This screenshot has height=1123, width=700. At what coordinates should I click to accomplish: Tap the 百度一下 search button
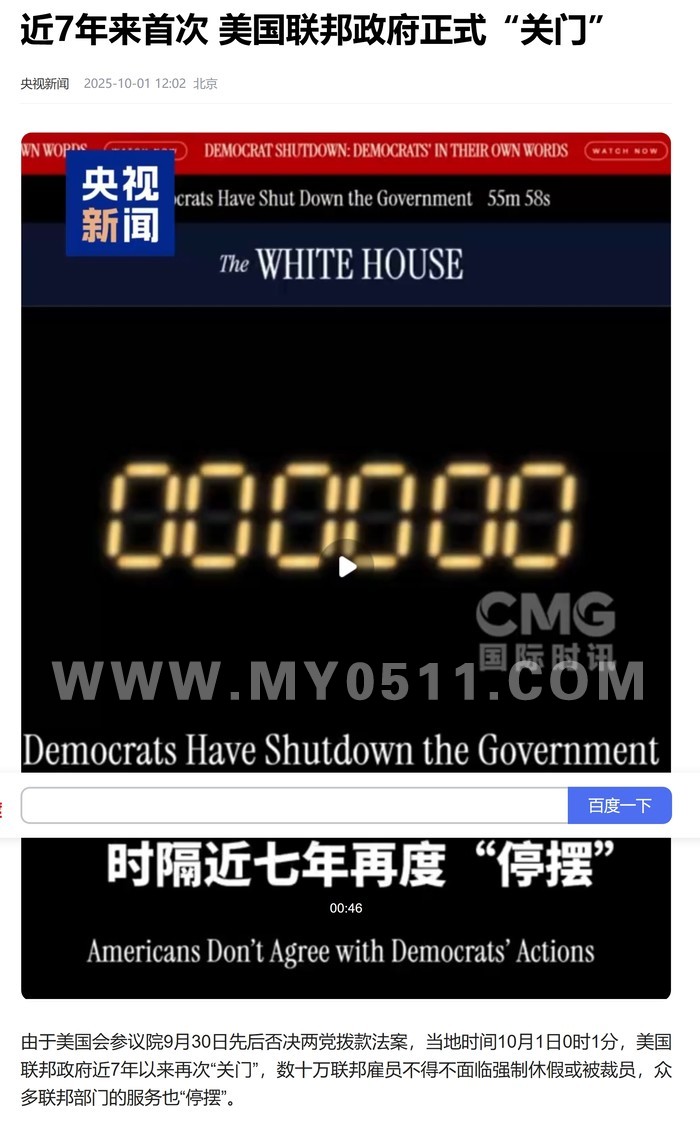619,805
